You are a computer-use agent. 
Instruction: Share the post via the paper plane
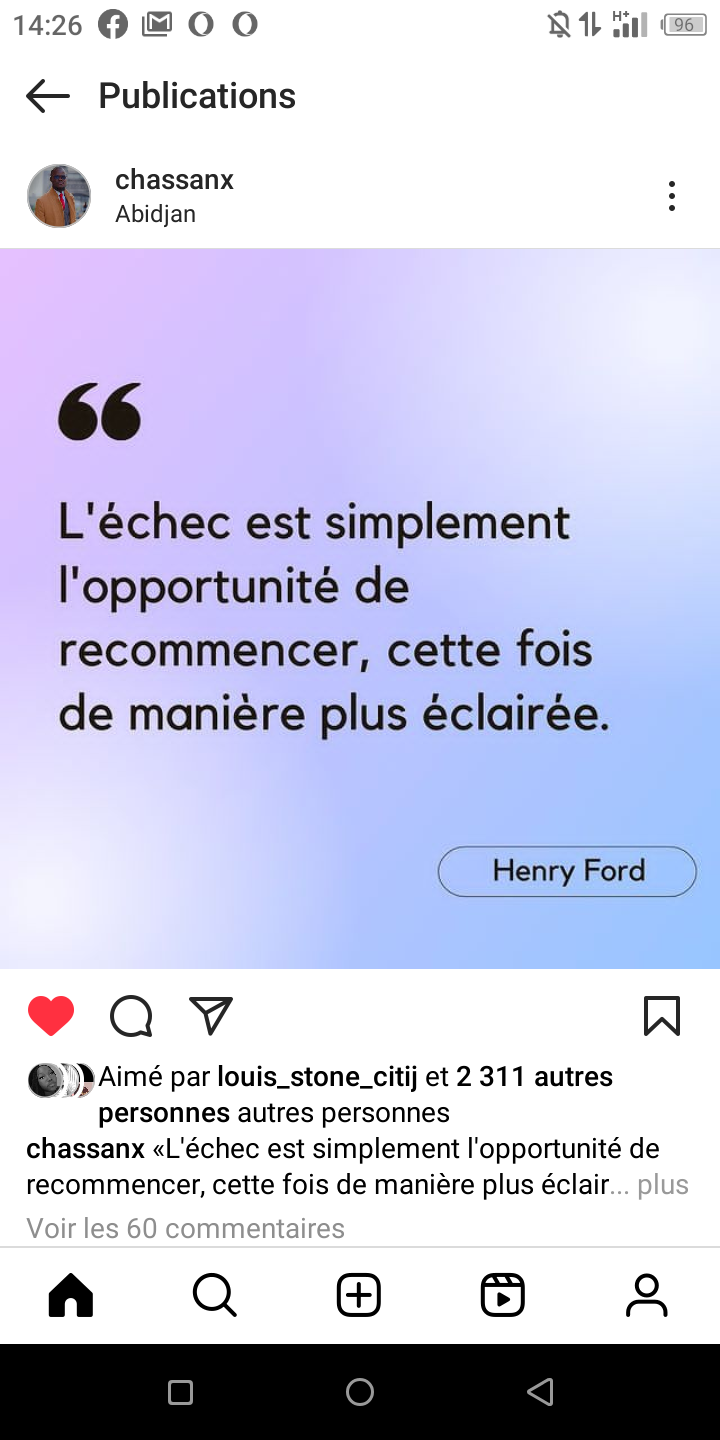coord(211,1016)
